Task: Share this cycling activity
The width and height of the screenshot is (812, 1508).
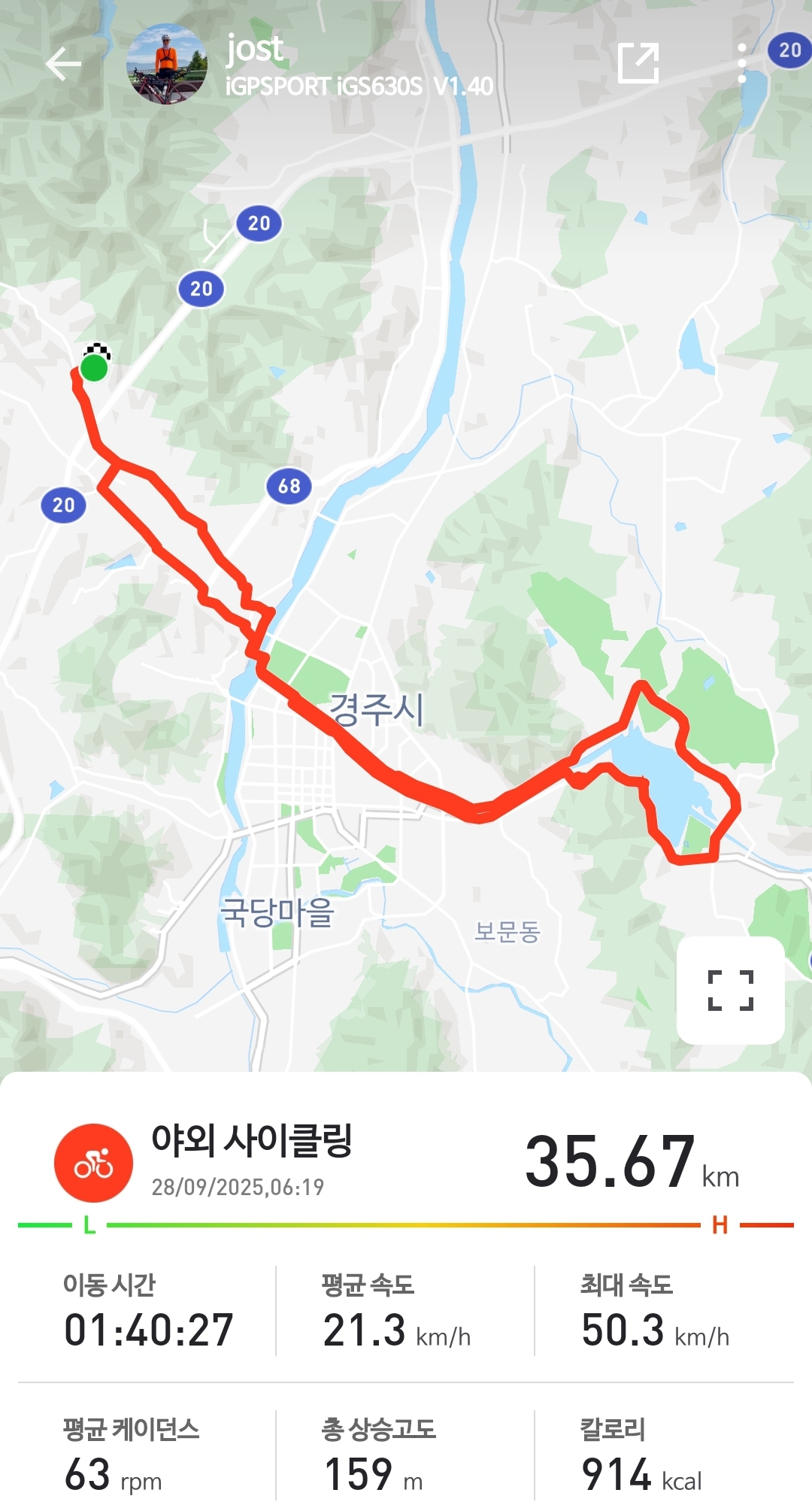Action: point(638,63)
